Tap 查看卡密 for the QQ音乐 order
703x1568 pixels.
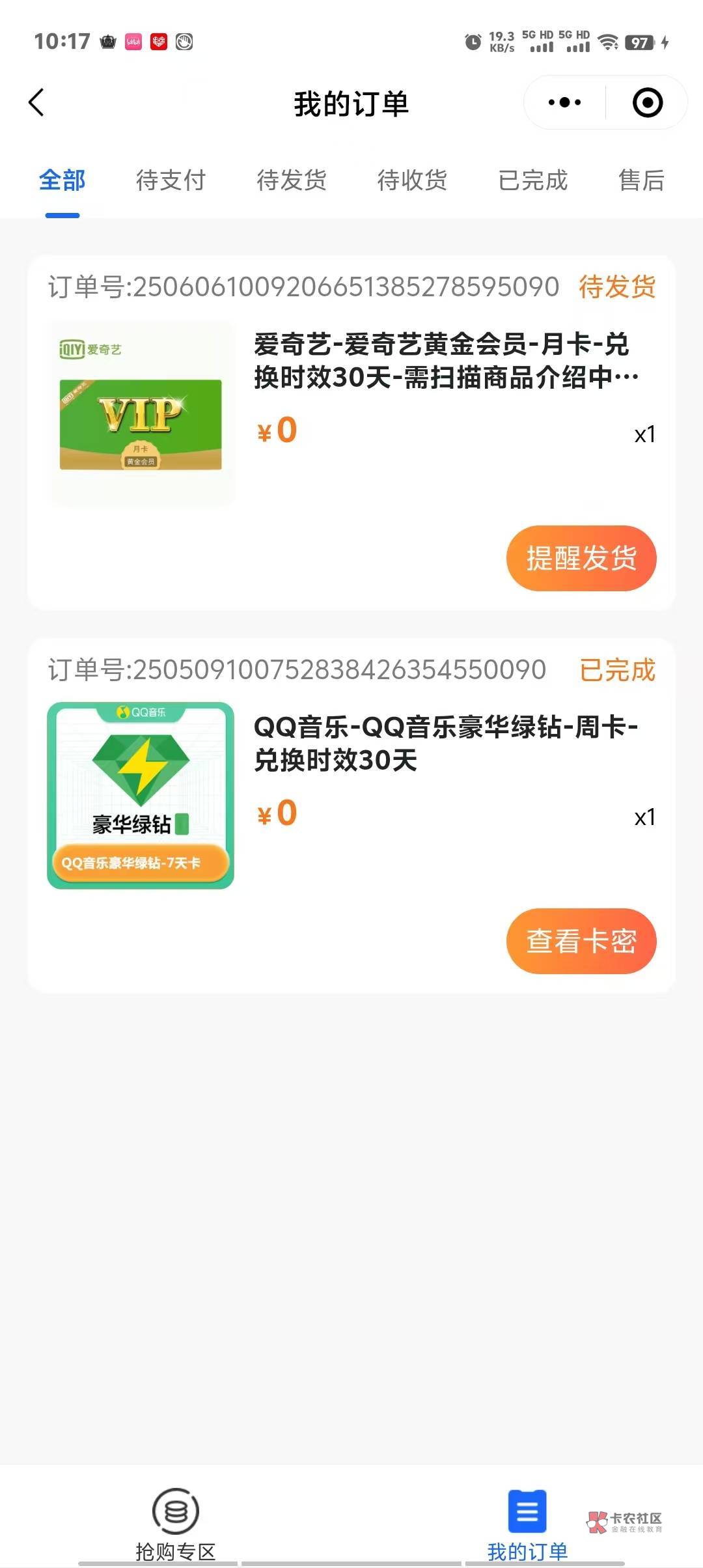(x=581, y=941)
